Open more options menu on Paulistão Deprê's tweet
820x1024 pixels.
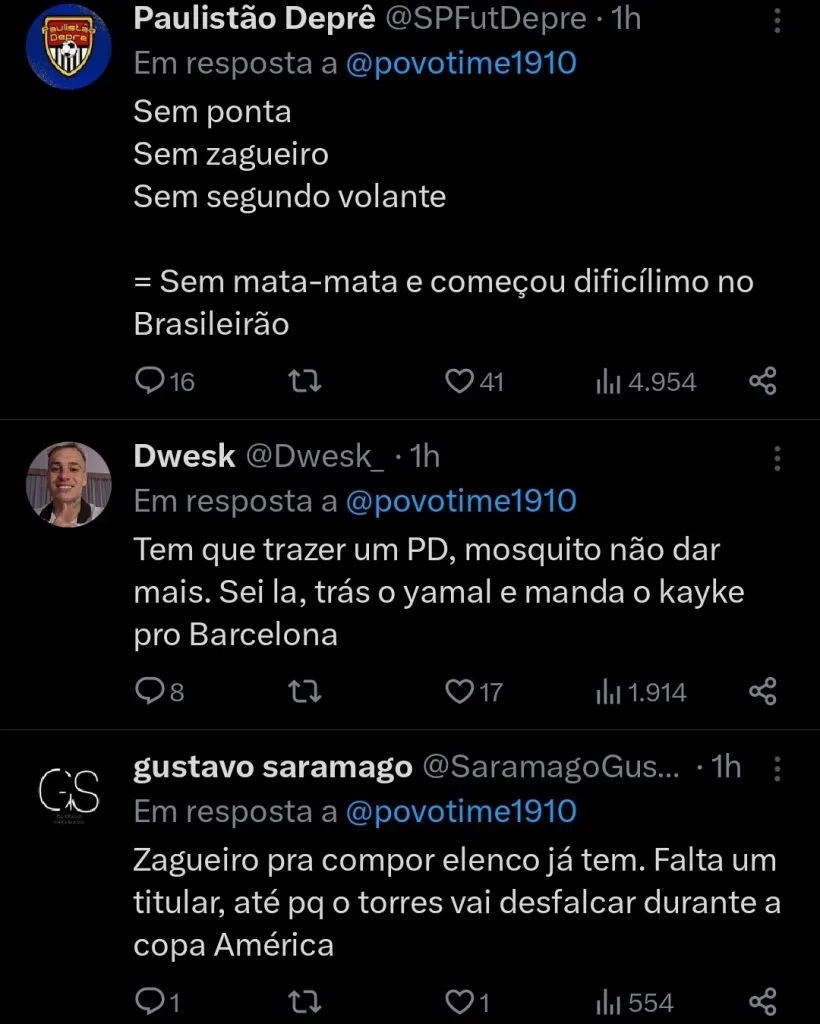[777, 18]
